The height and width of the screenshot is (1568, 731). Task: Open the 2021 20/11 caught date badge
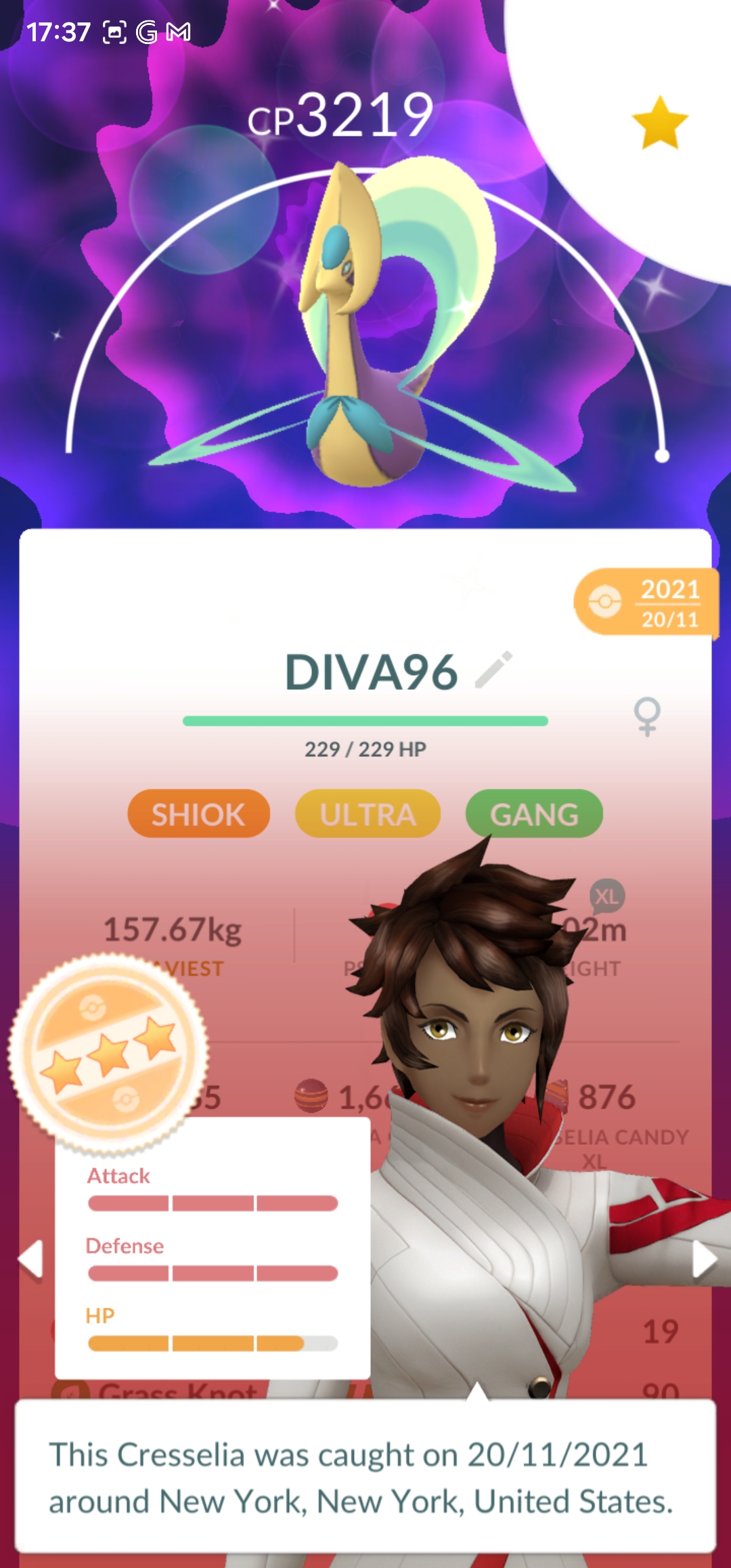646,602
